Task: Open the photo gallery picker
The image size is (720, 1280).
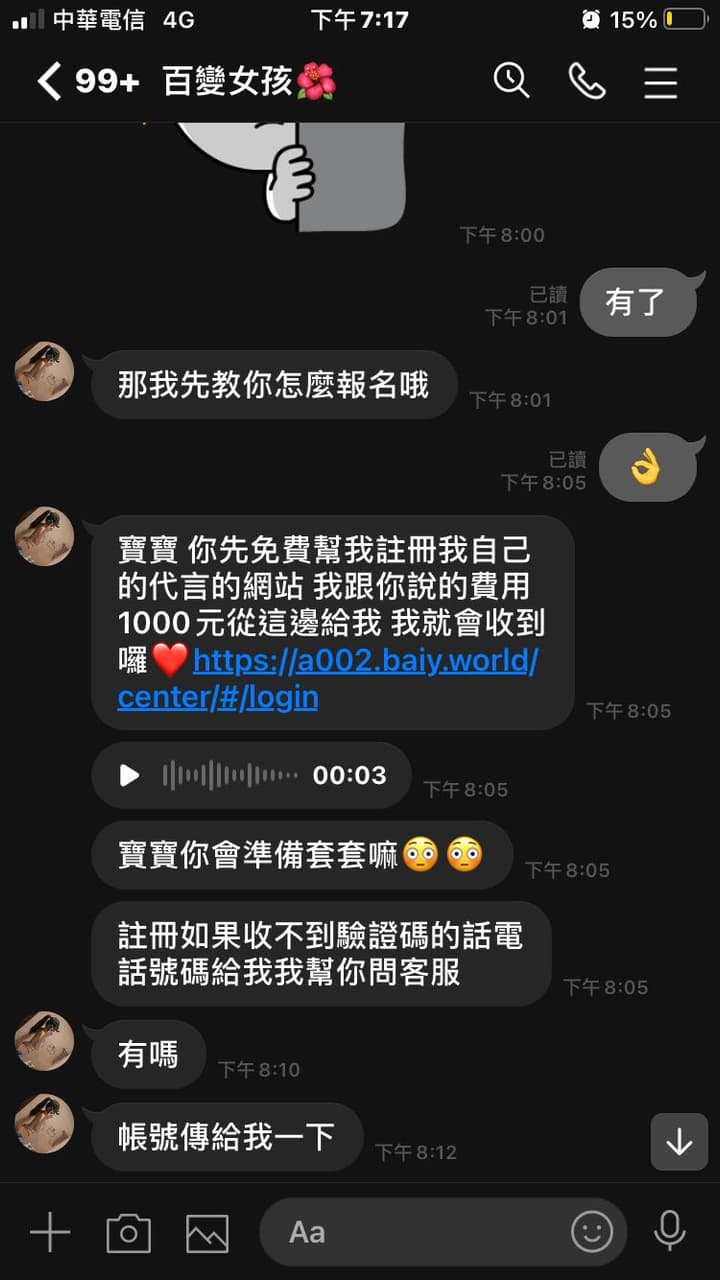Action: pyautogui.click(x=207, y=1233)
